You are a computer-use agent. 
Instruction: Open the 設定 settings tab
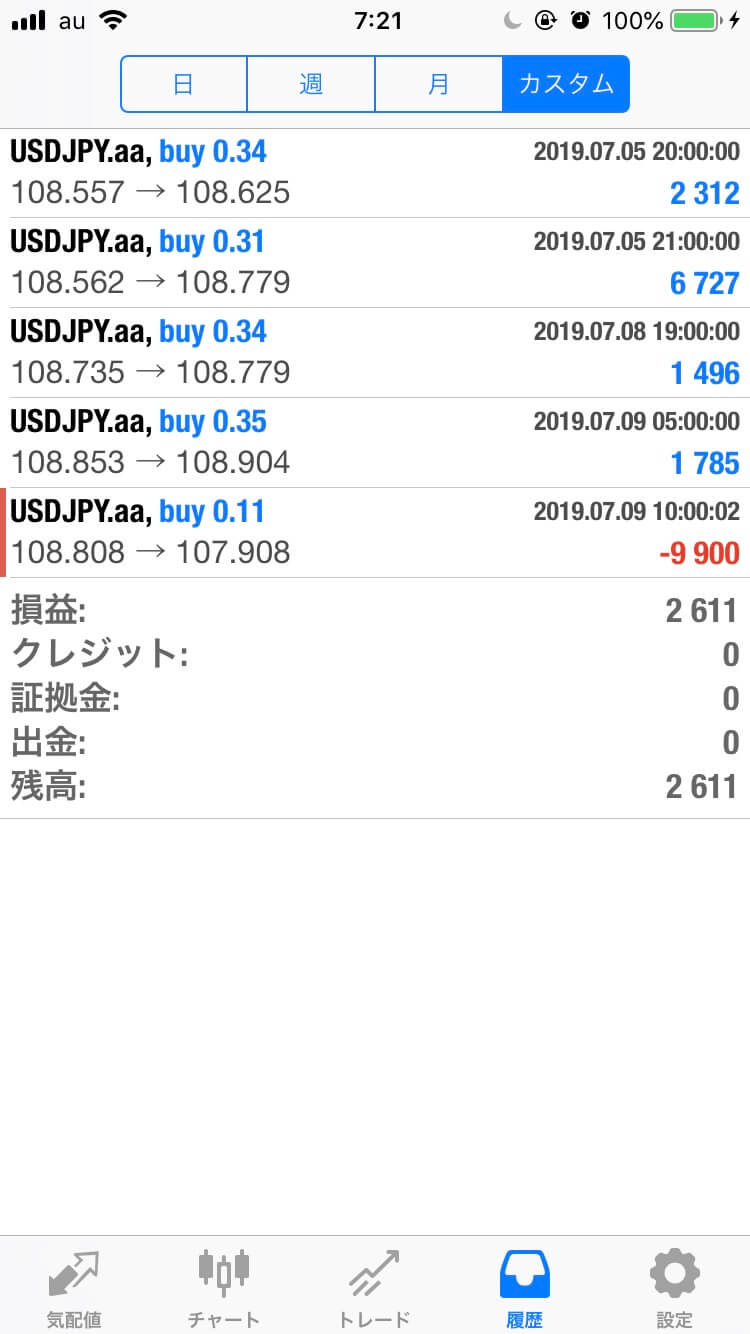point(675,1286)
